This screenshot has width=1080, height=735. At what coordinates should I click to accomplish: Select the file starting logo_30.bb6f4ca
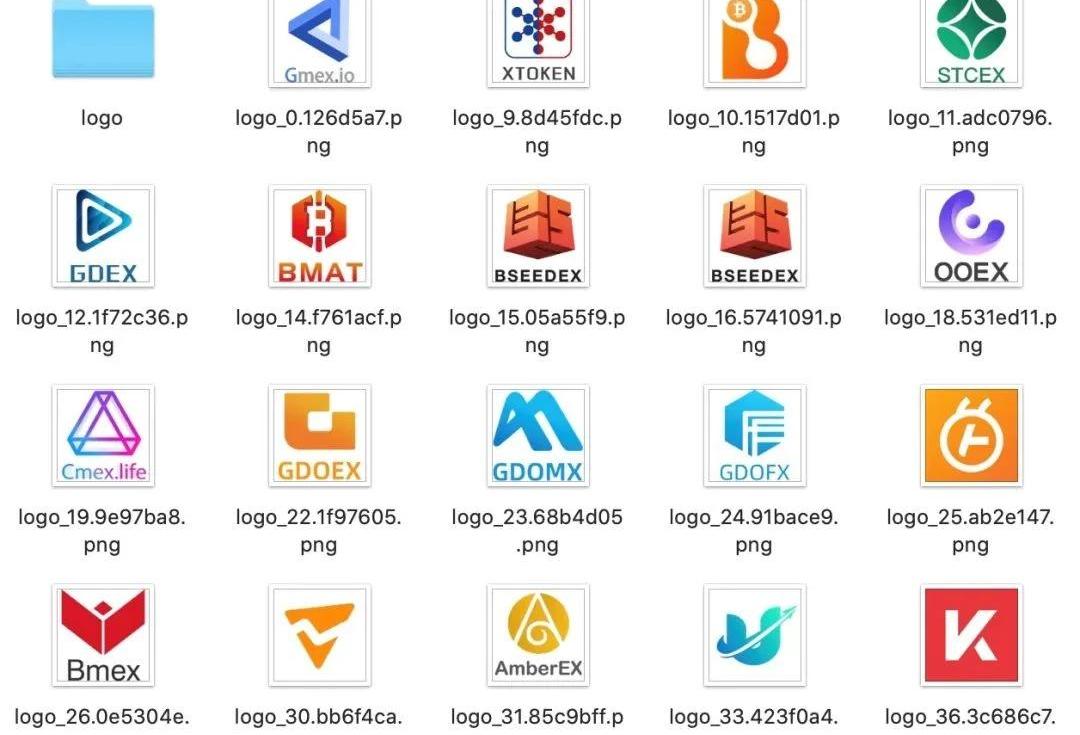[319, 636]
